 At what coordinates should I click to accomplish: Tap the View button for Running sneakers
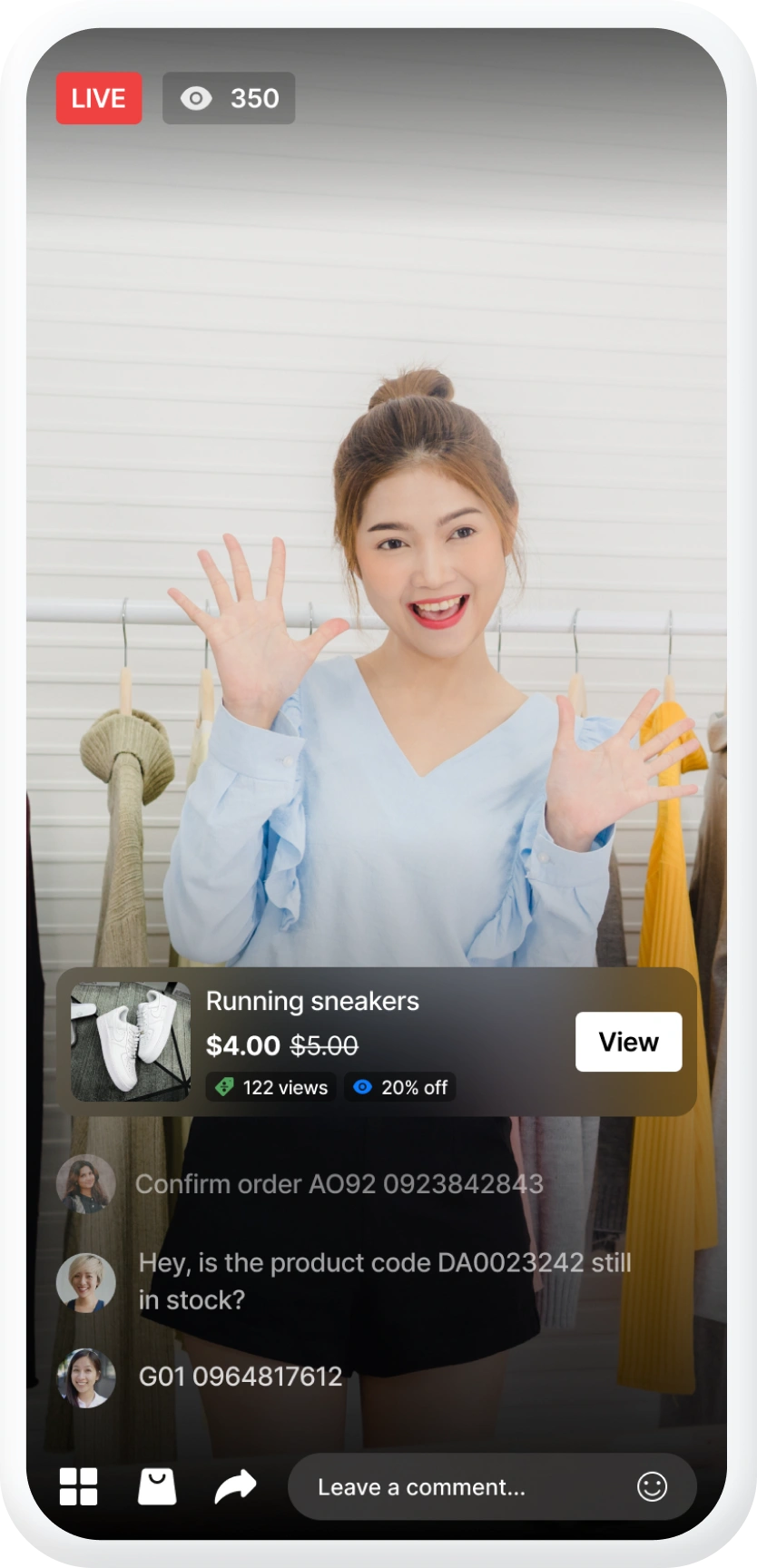628,1042
